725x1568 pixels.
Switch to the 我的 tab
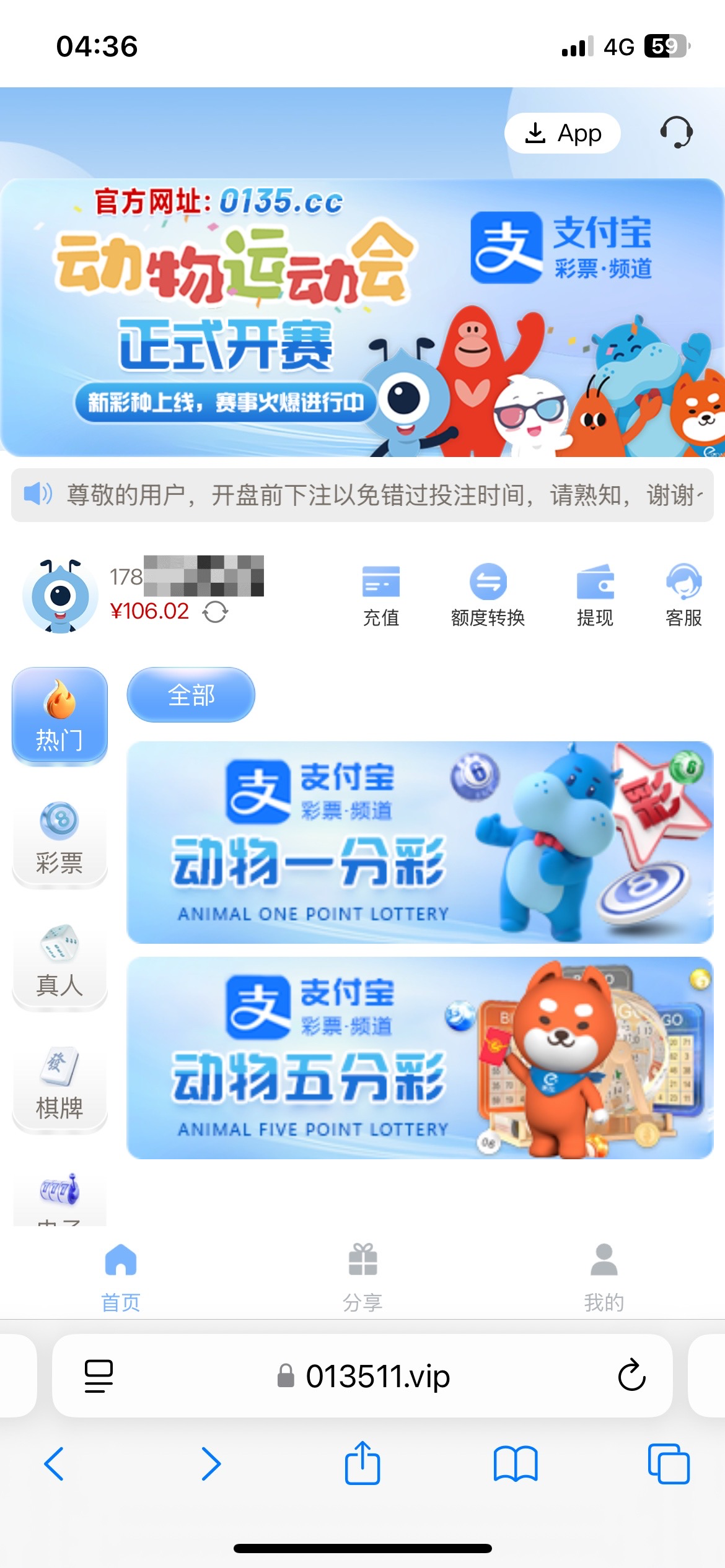tap(604, 1277)
